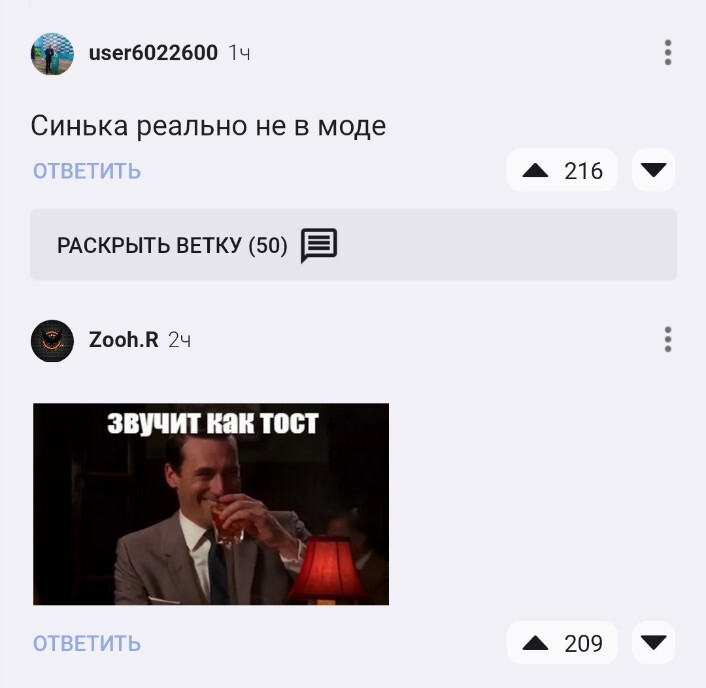Screen dimensions: 706x688
Task: Upvote Zooh.R's comment
Action: point(536,643)
